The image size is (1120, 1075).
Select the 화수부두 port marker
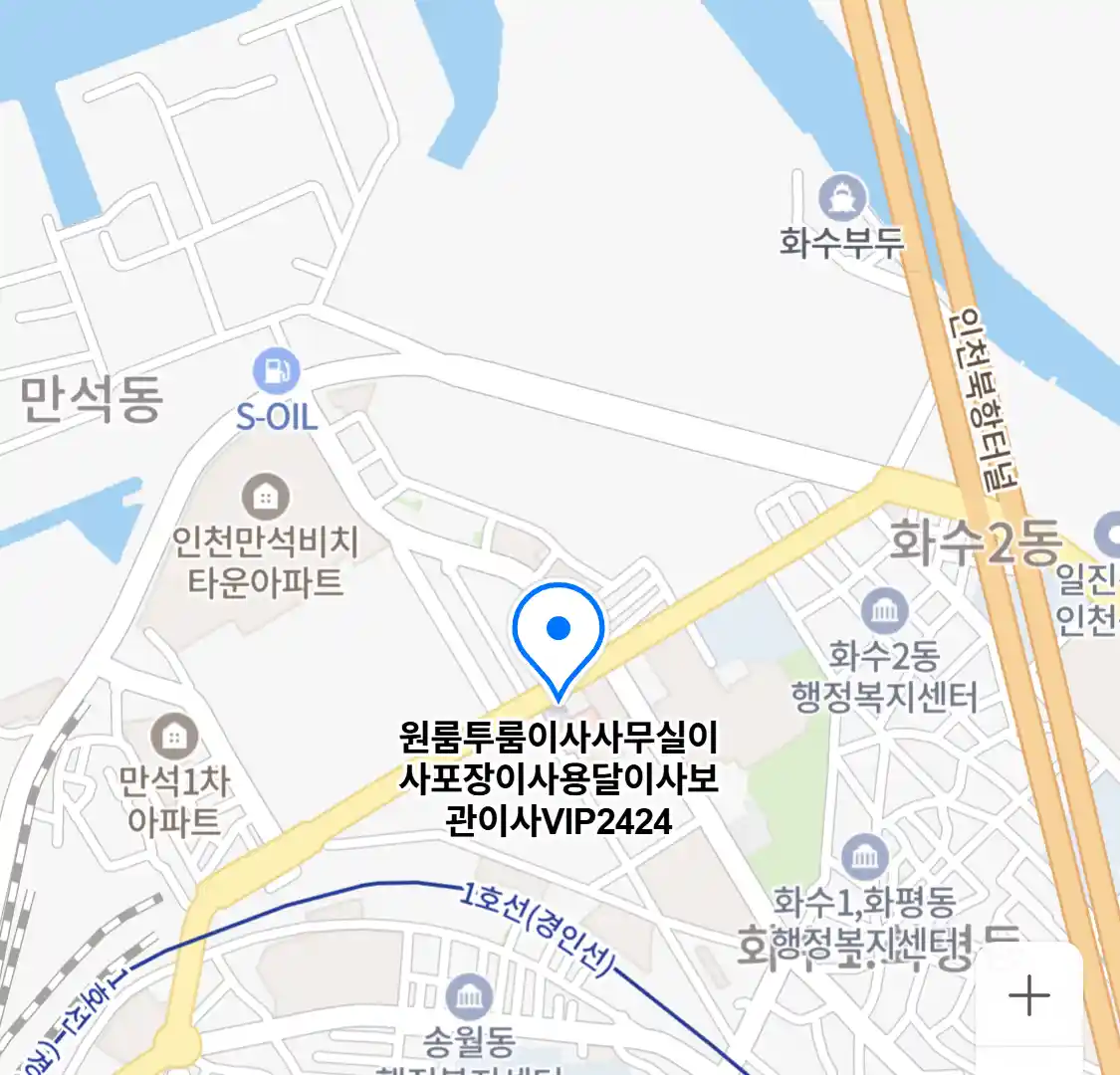point(842,199)
